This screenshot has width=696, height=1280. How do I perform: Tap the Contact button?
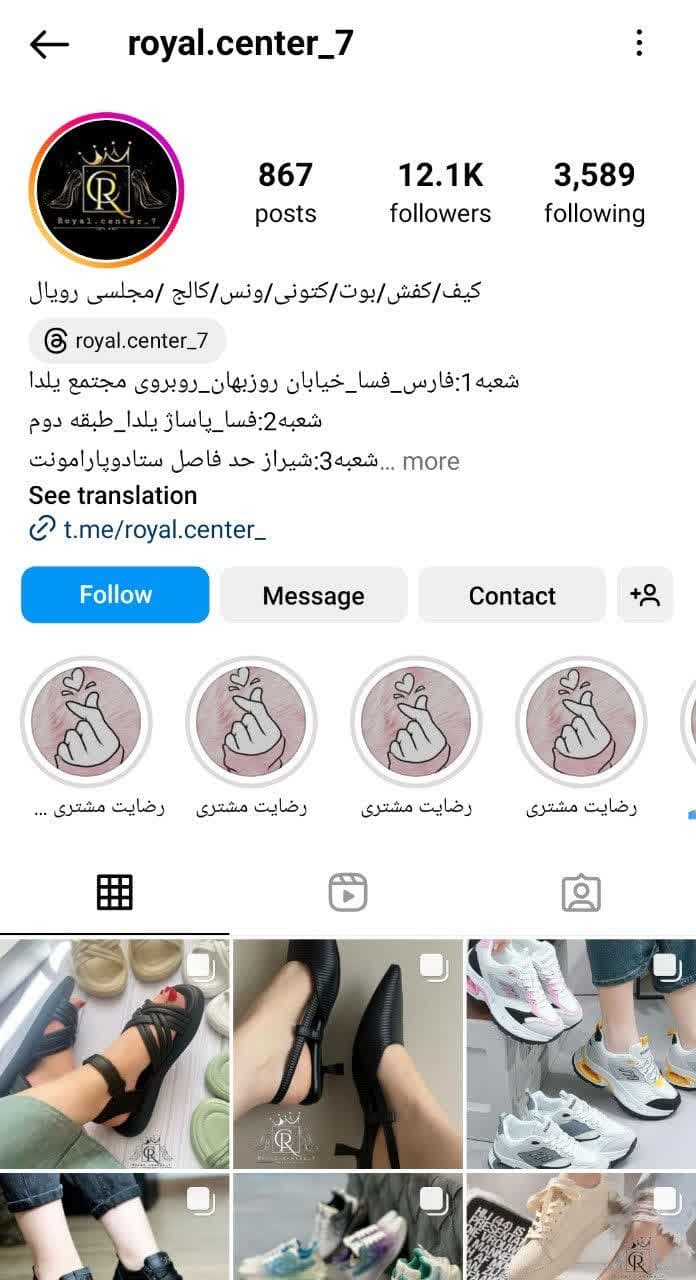(x=512, y=596)
